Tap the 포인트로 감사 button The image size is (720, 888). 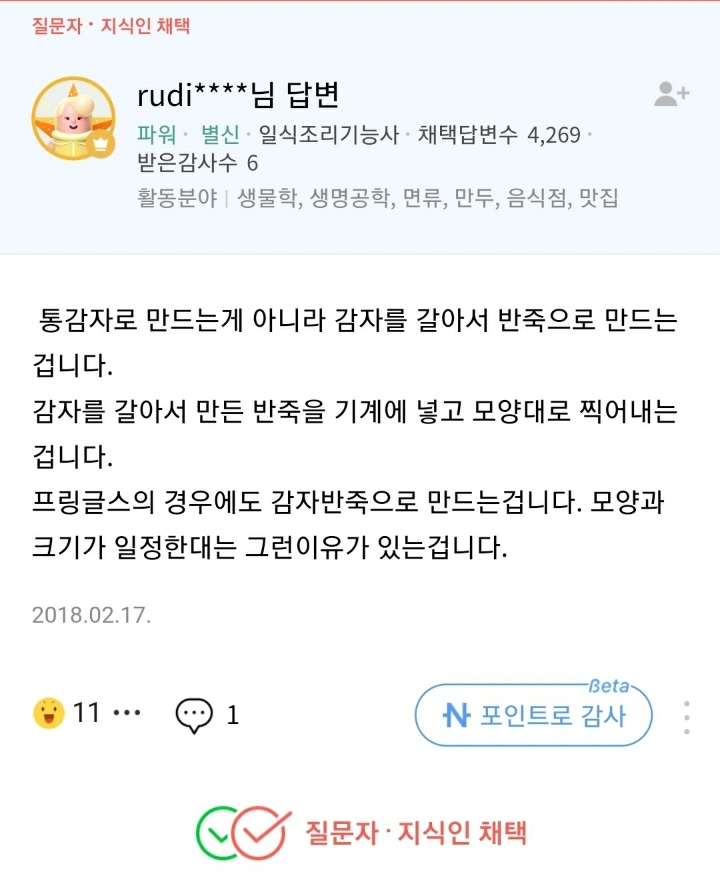coord(534,715)
